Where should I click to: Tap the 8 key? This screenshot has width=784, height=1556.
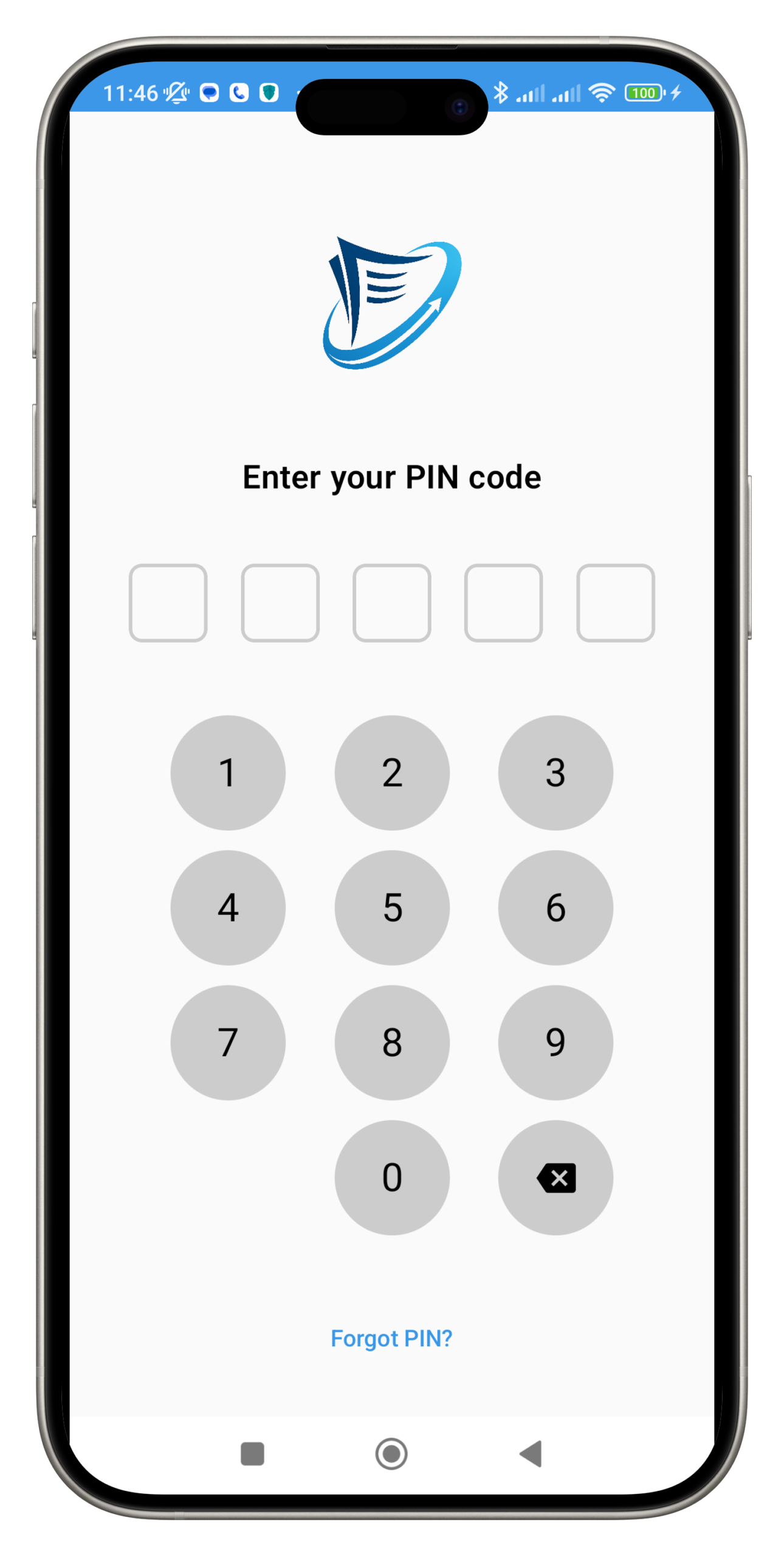tap(392, 1042)
